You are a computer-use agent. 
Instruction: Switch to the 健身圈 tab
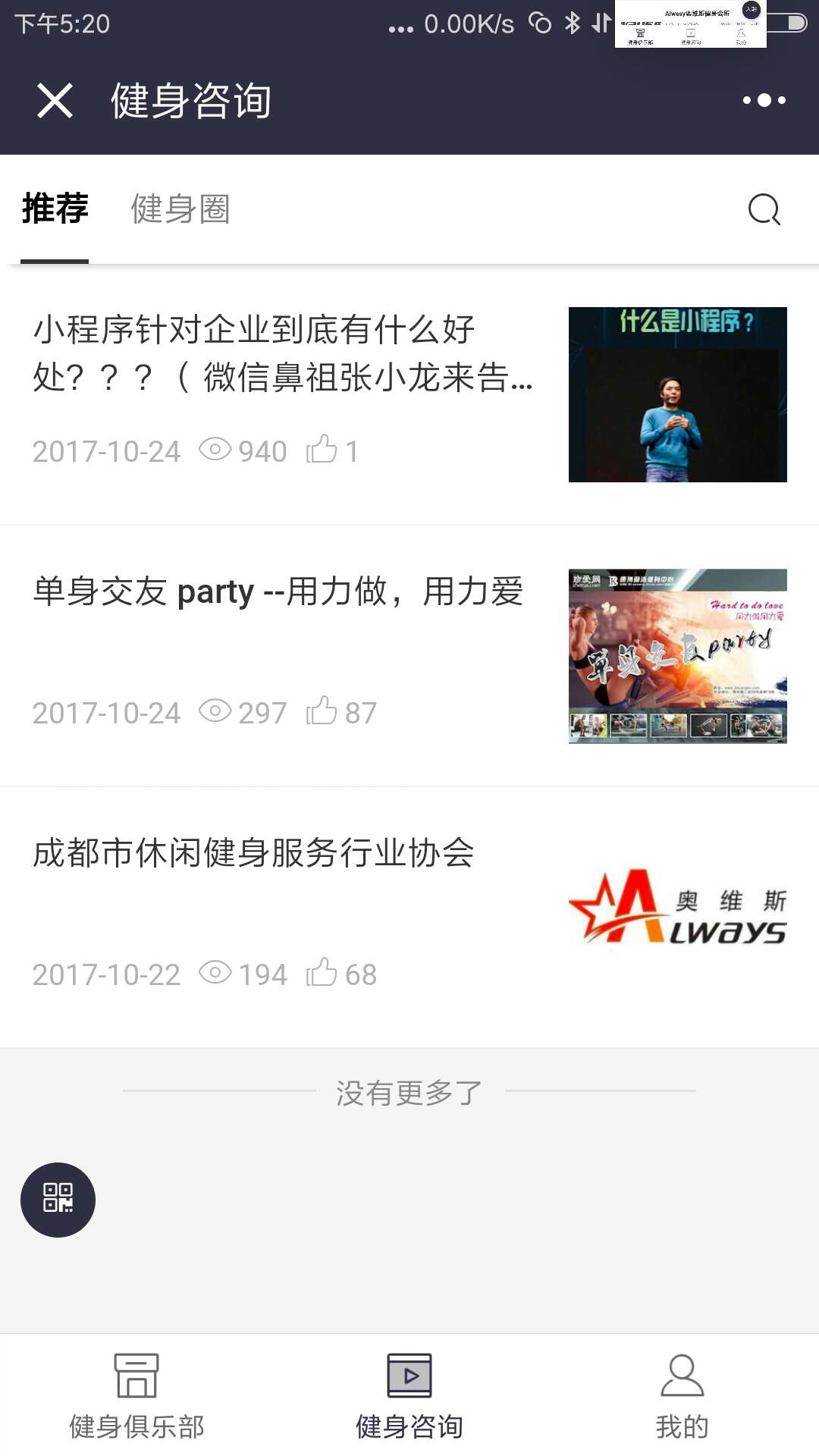[180, 209]
